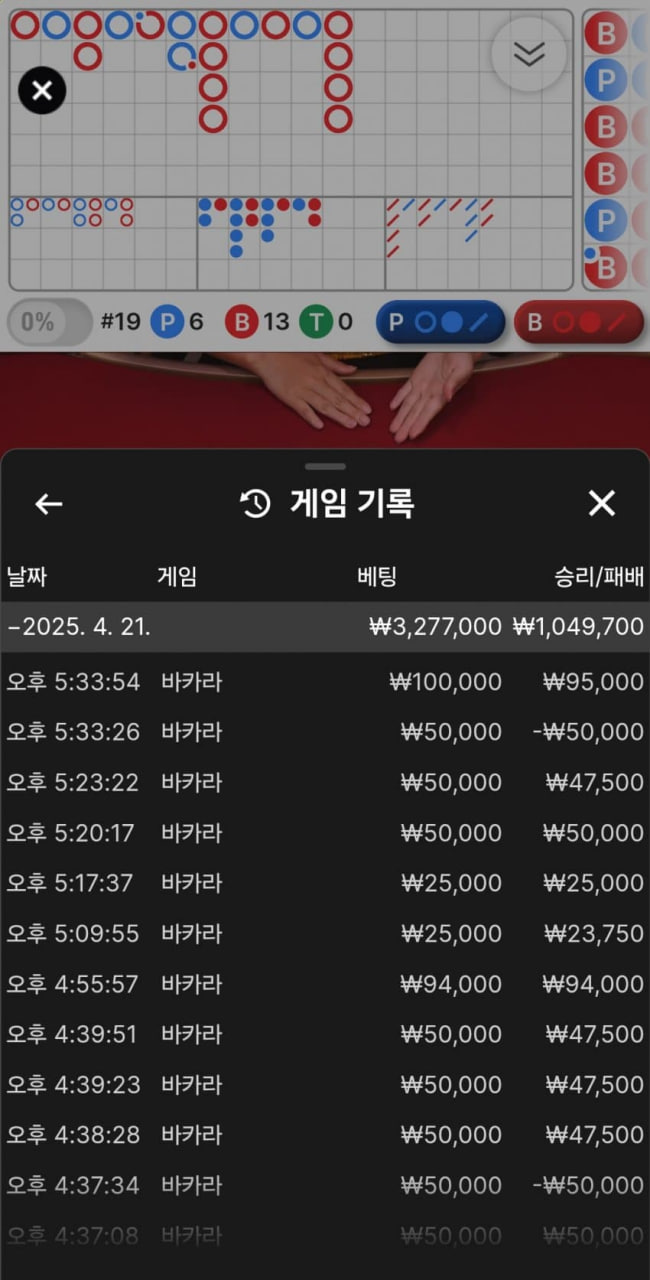Image resolution: width=650 pixels, height=1280 pixels.
Task: Collapse the 2025. 4. 21. date group
Action: click(325, 627)
